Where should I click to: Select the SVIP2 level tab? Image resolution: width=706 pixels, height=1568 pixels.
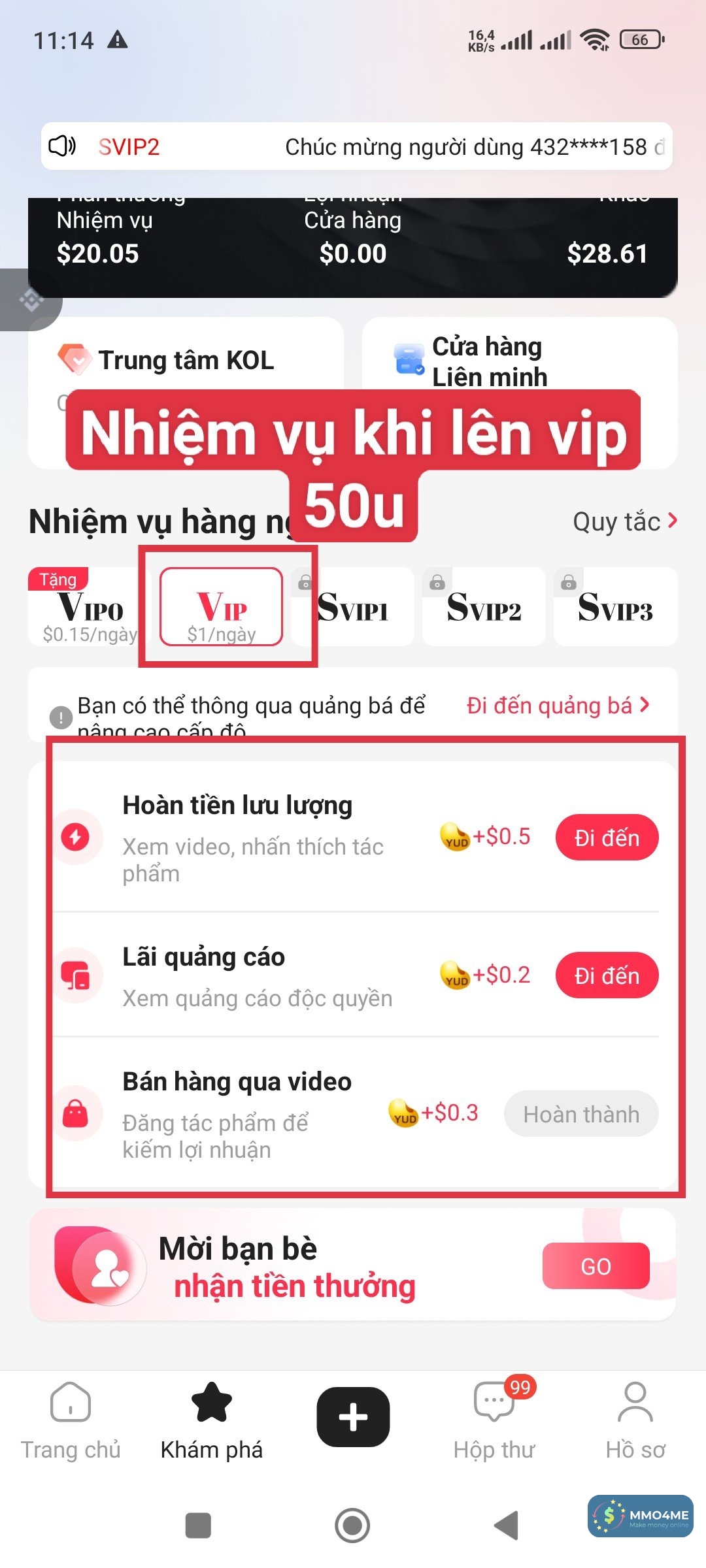pyautogui.click(x=484, y=608)
